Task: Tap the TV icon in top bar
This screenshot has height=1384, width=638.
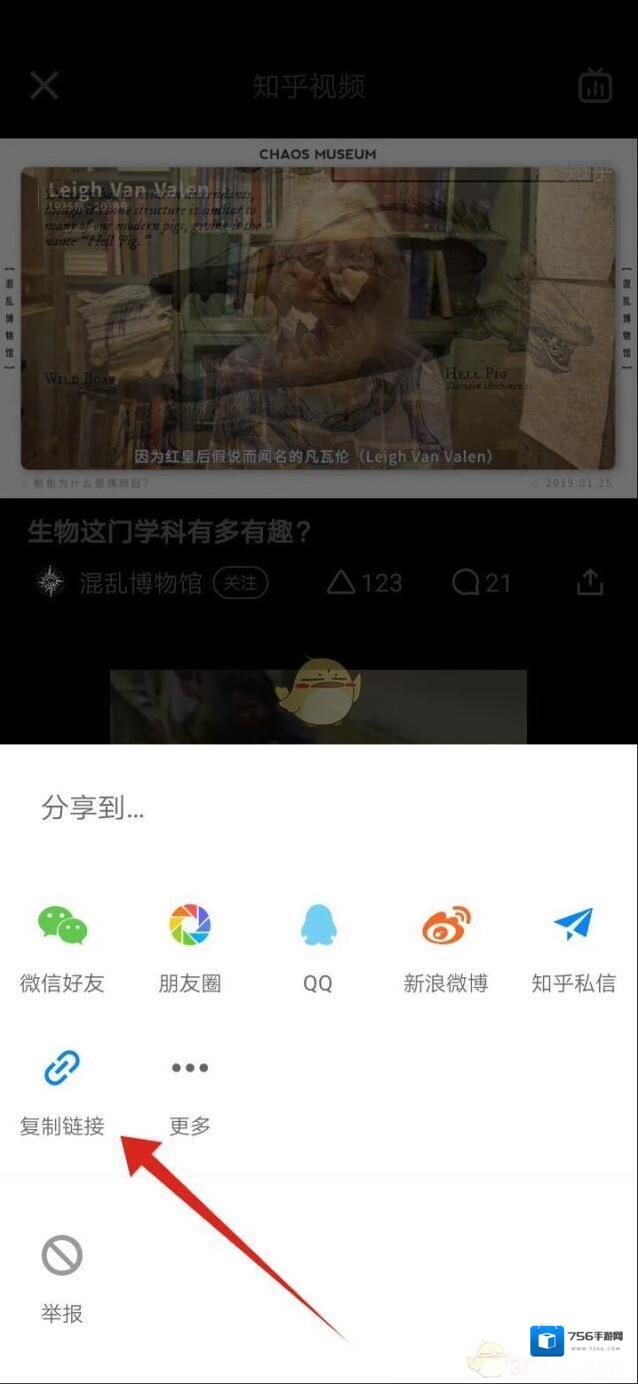Action: (x=595, y=86)
